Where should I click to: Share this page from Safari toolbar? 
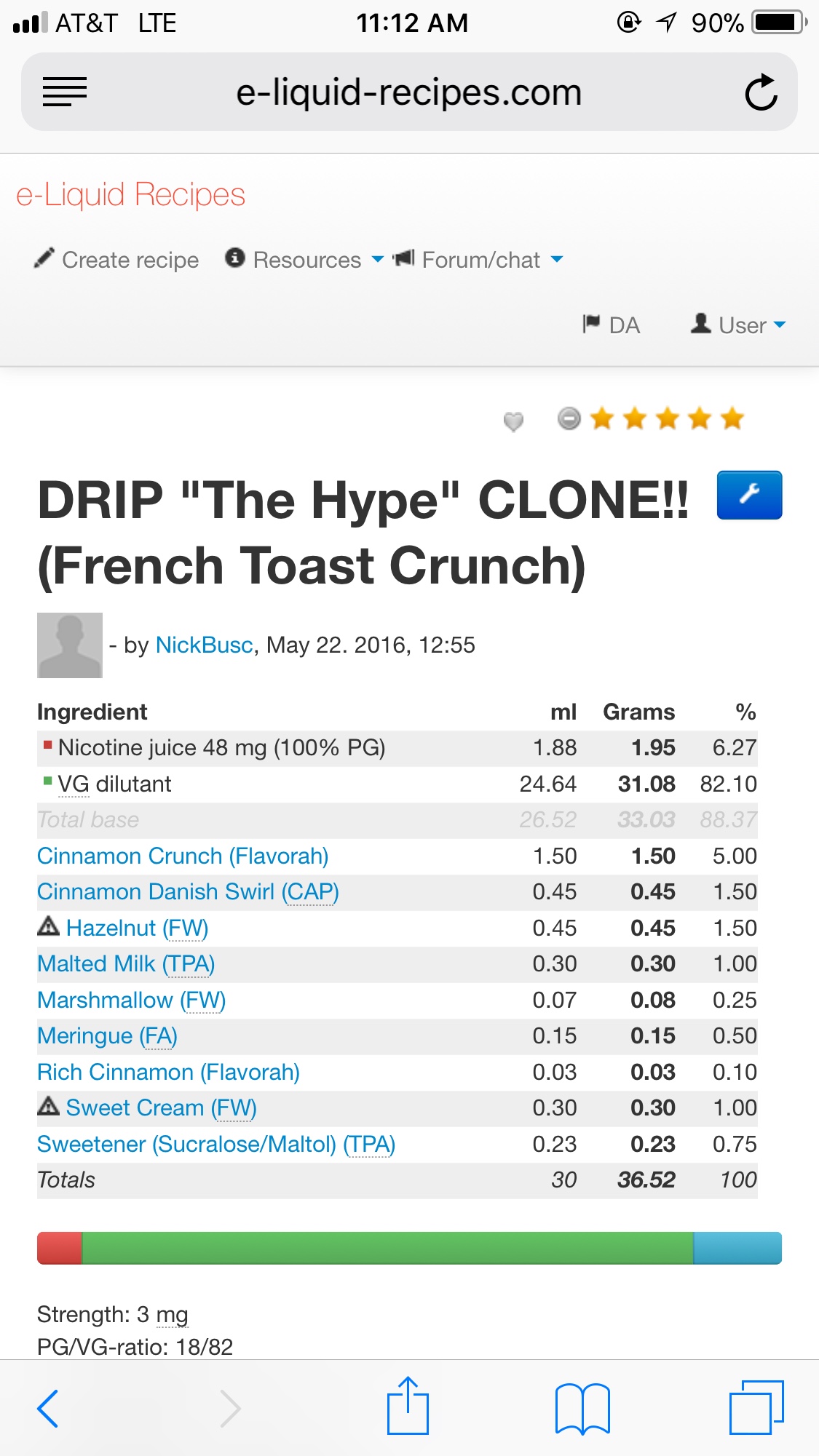408,1407
